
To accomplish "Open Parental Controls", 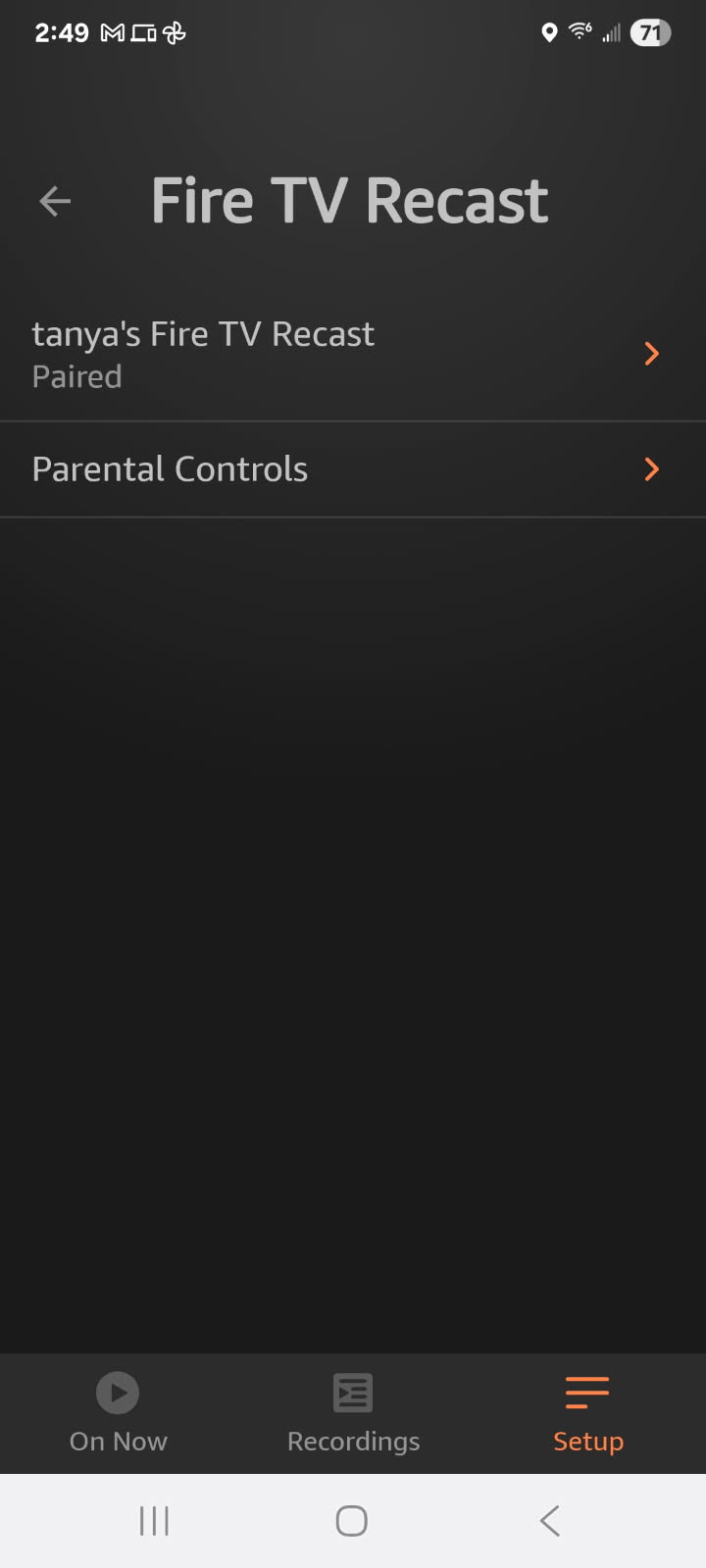I will point(353,469).
